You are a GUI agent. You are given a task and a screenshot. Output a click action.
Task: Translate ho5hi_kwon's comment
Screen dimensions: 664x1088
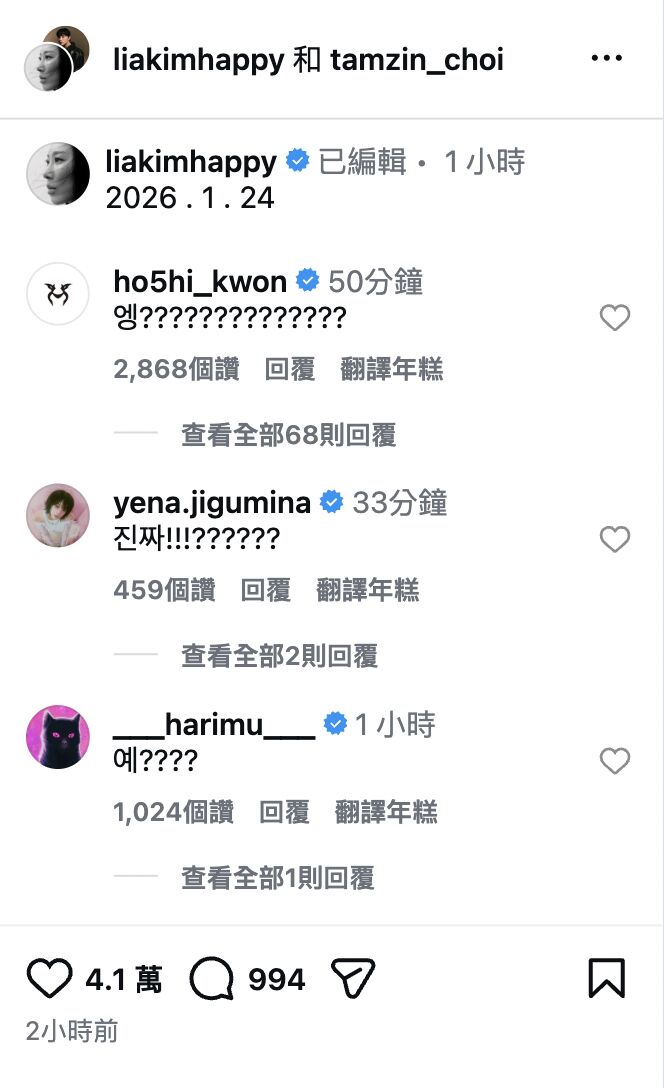(392, 370)
